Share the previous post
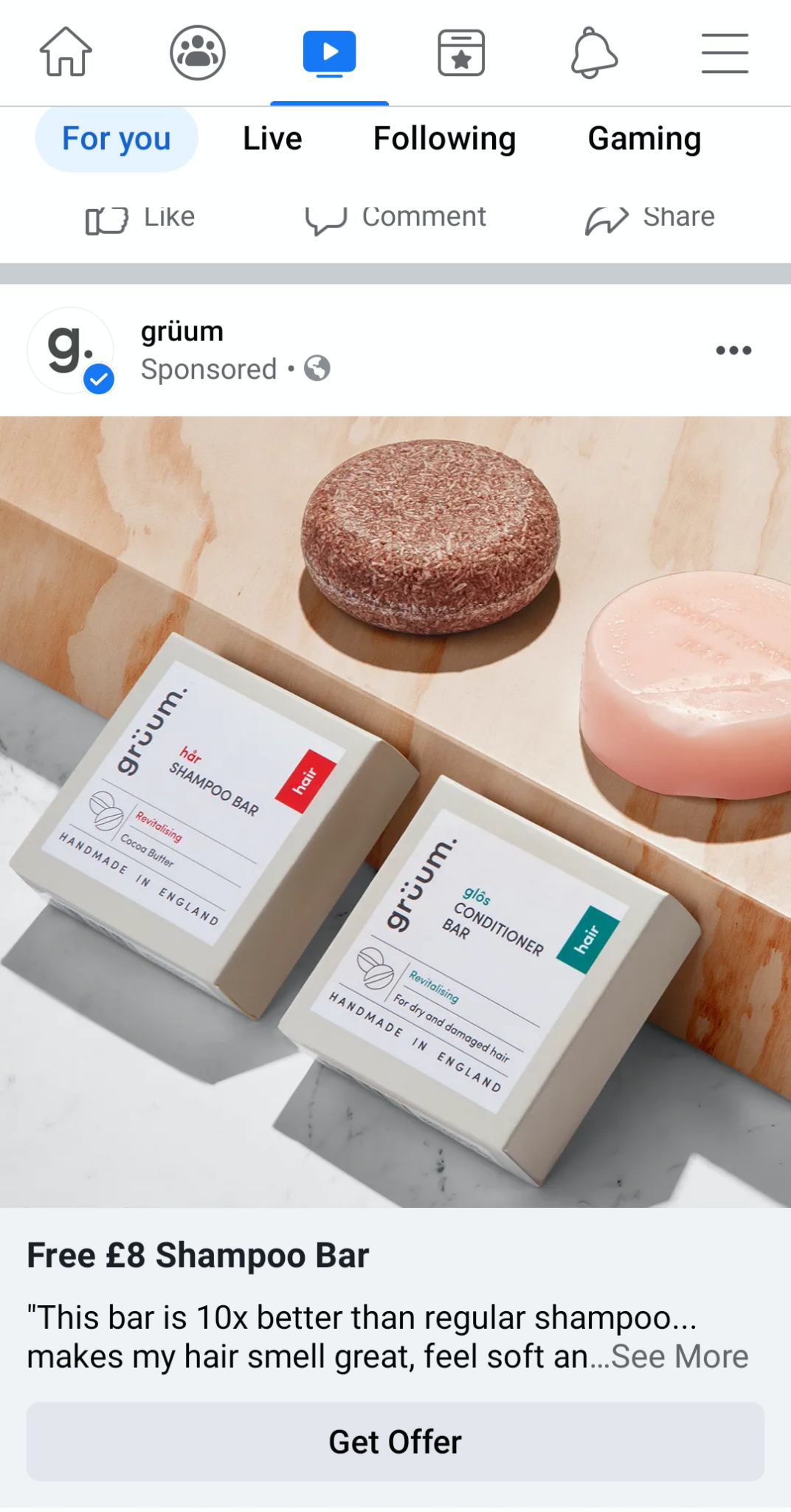This screenshot has width=791, height=1512. point(650,218)
